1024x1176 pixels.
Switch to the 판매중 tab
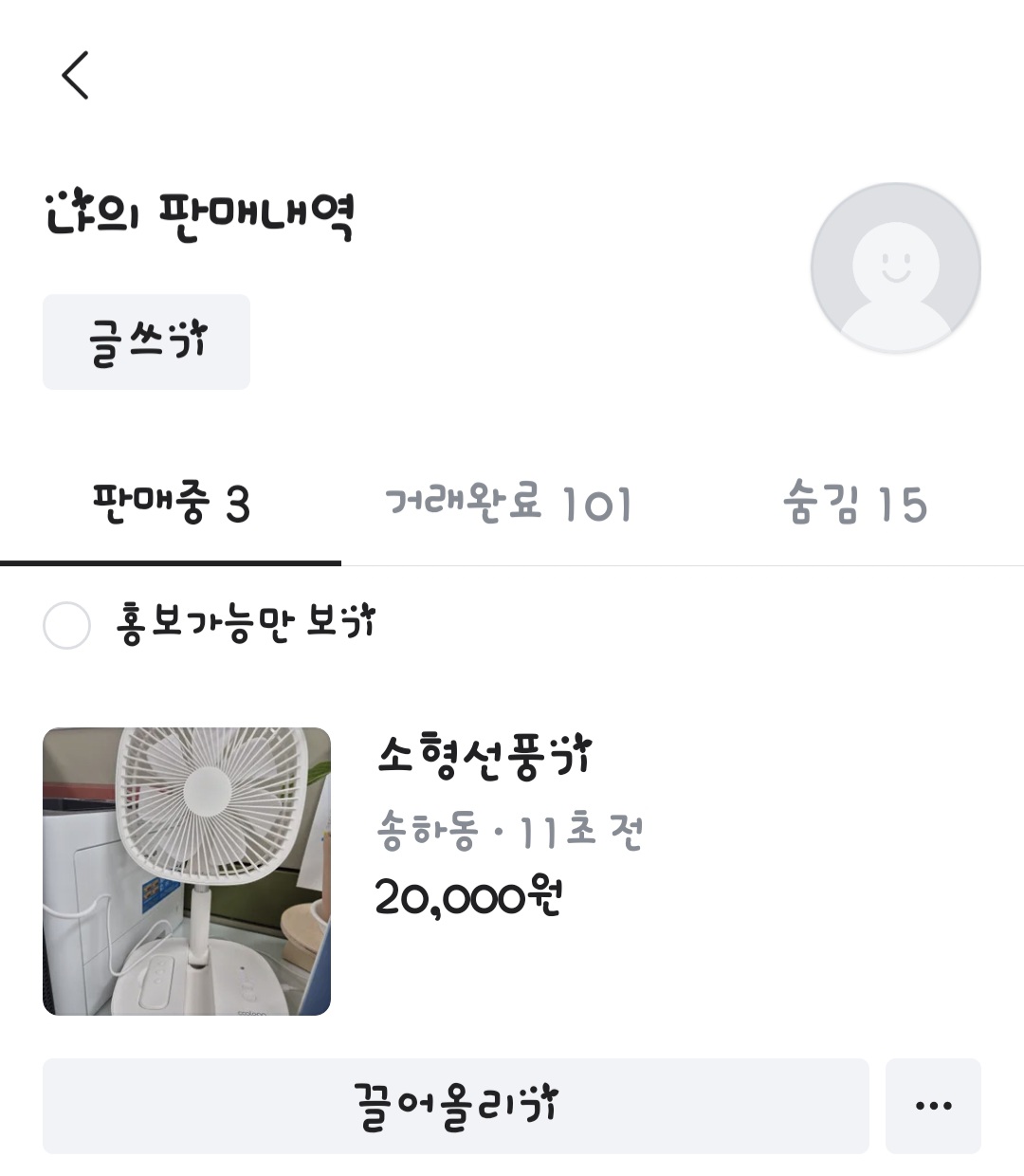pyautogui.click(x=171, y=504)
